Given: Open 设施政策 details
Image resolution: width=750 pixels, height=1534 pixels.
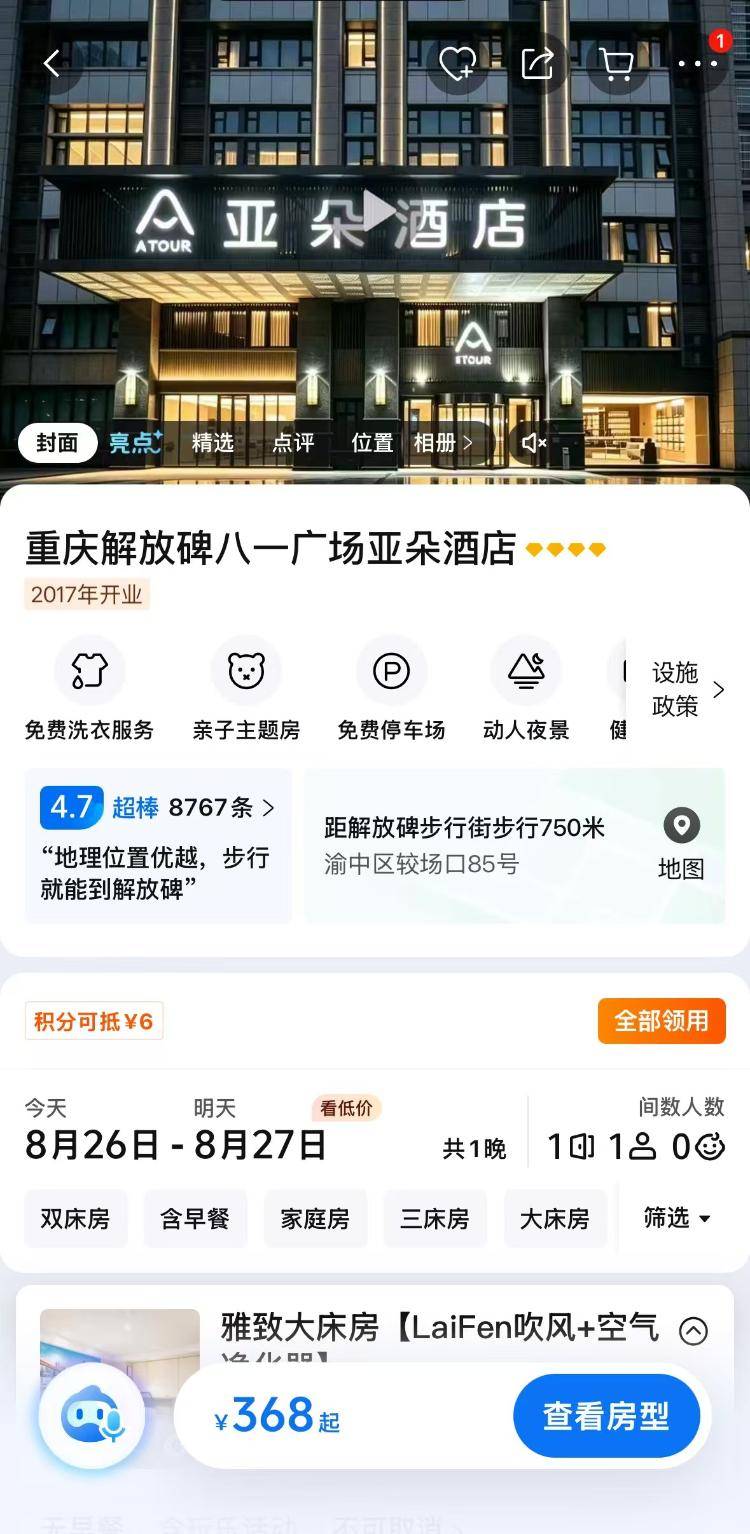Looking at the screenshot, I should [688, 689].
